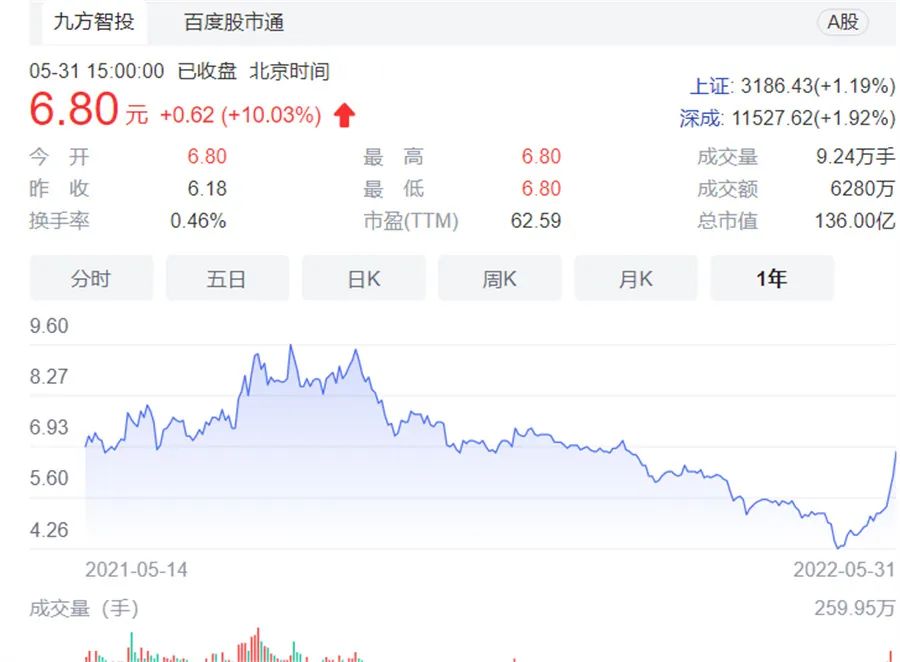The width and height of the screenshot is (900, 662).
Task: View the 周K weekly chart
Action: point(499,279)
